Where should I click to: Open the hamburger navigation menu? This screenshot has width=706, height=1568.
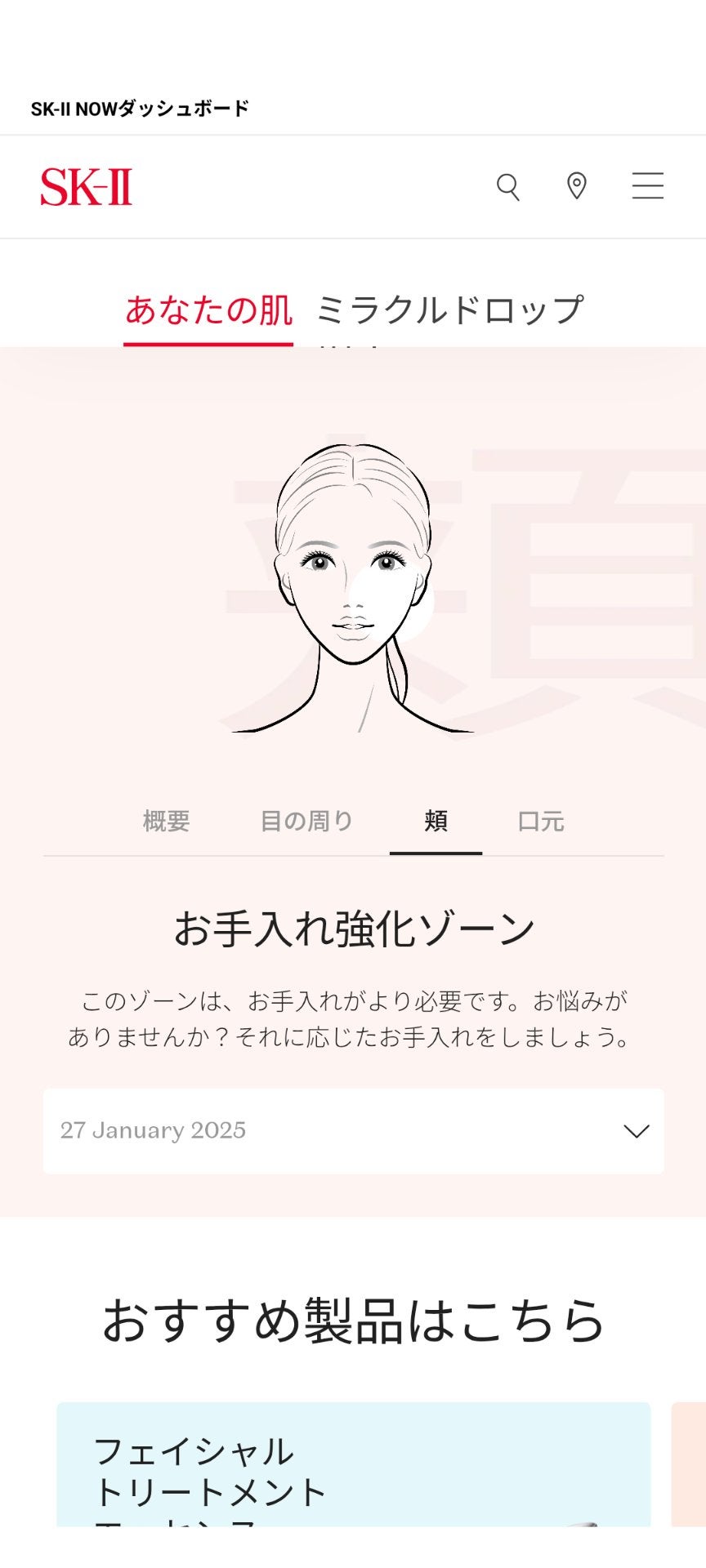tap(647, 186)
